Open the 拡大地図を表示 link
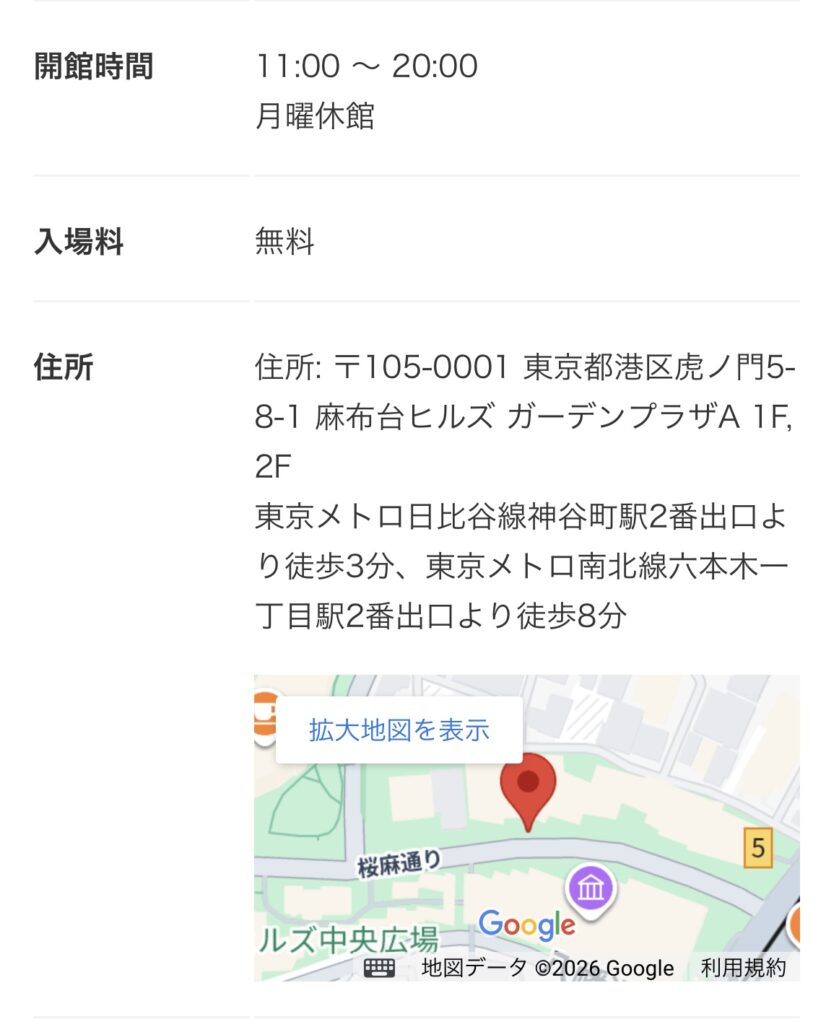Screen dimensions: 839x1024 (399, 730)
